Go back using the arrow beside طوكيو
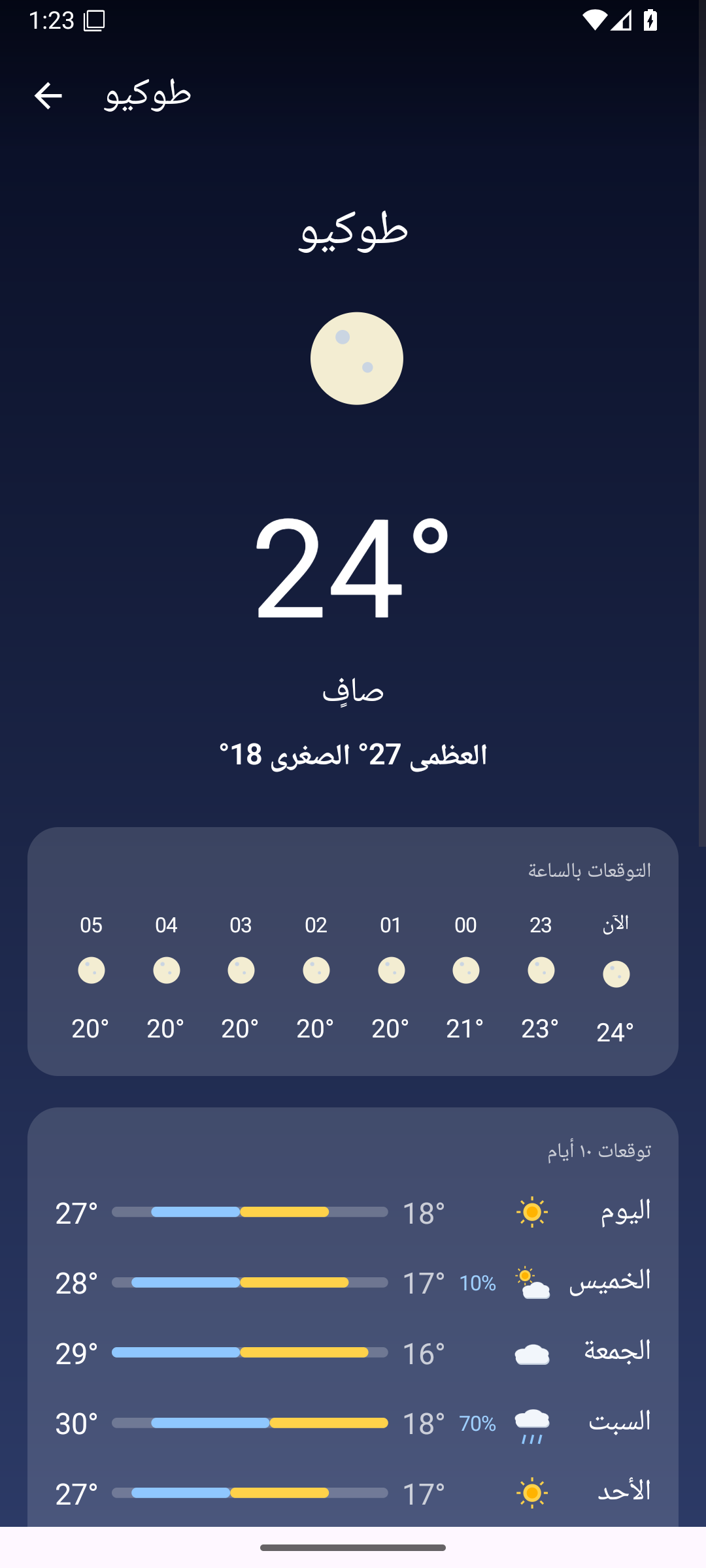Viewport: 706px width, 1568px height. coord(48,96)
